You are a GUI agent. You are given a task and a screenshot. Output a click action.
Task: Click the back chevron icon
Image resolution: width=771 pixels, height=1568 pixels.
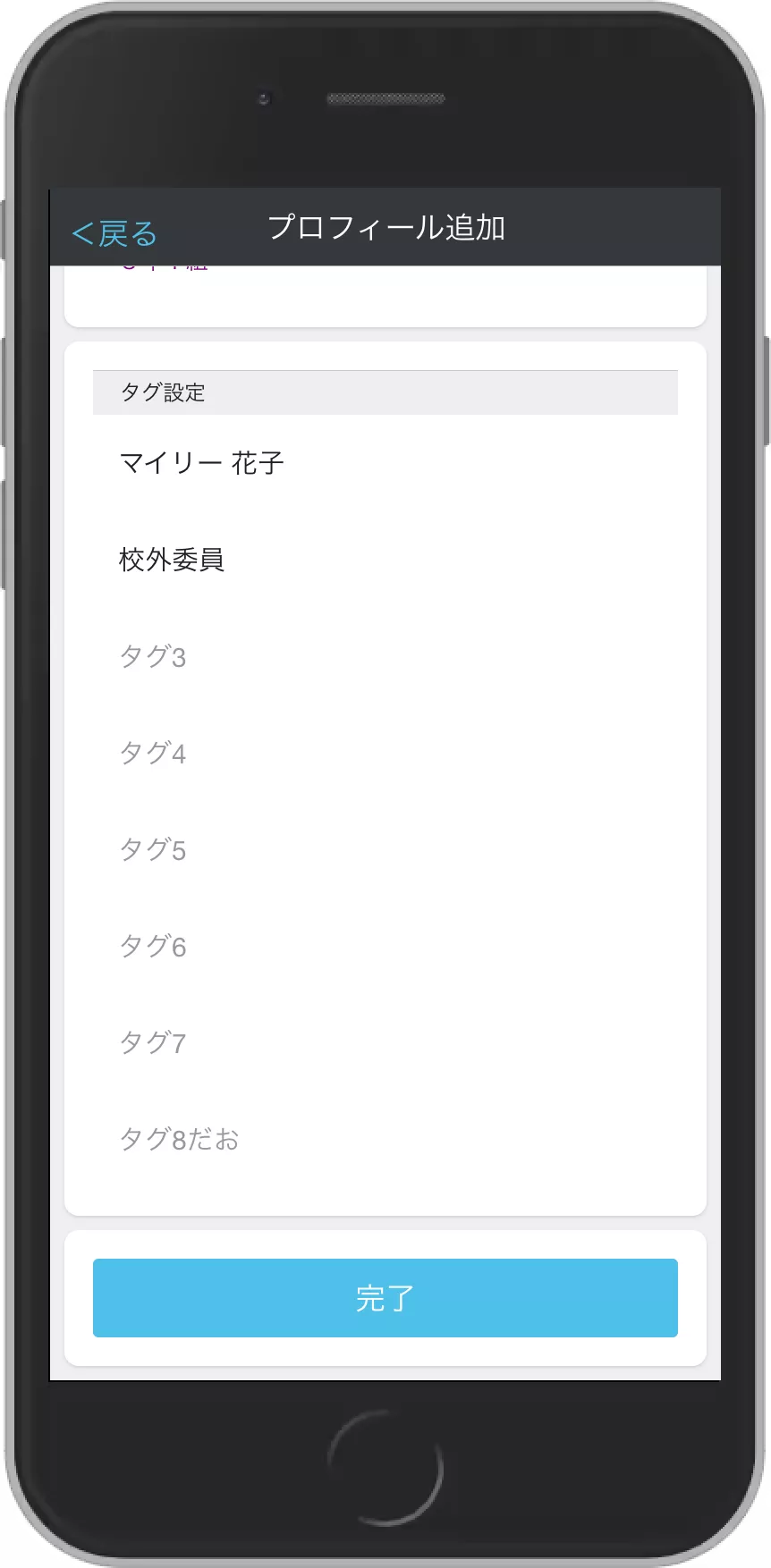tap(81, 232)
